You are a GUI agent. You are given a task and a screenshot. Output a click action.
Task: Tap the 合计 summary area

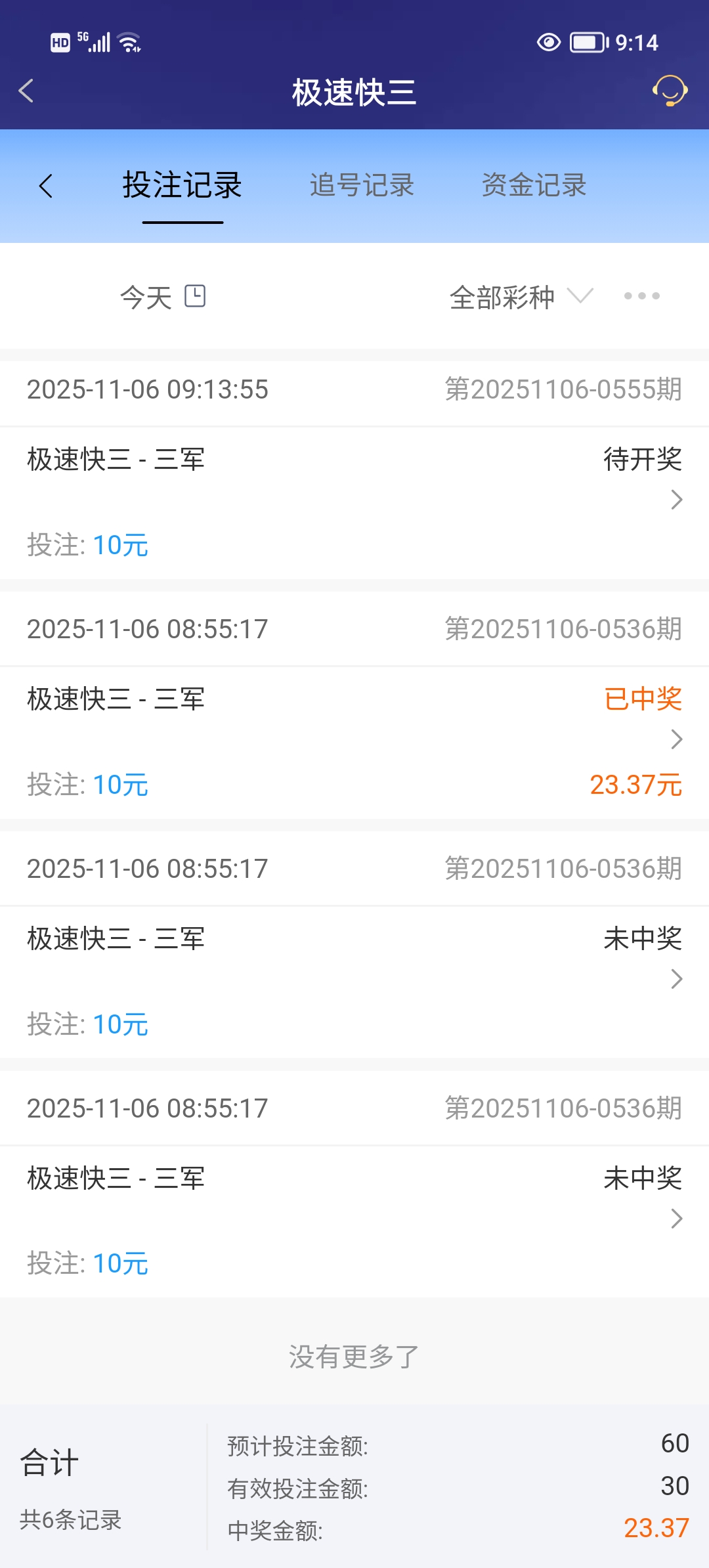coord(51,1464)
